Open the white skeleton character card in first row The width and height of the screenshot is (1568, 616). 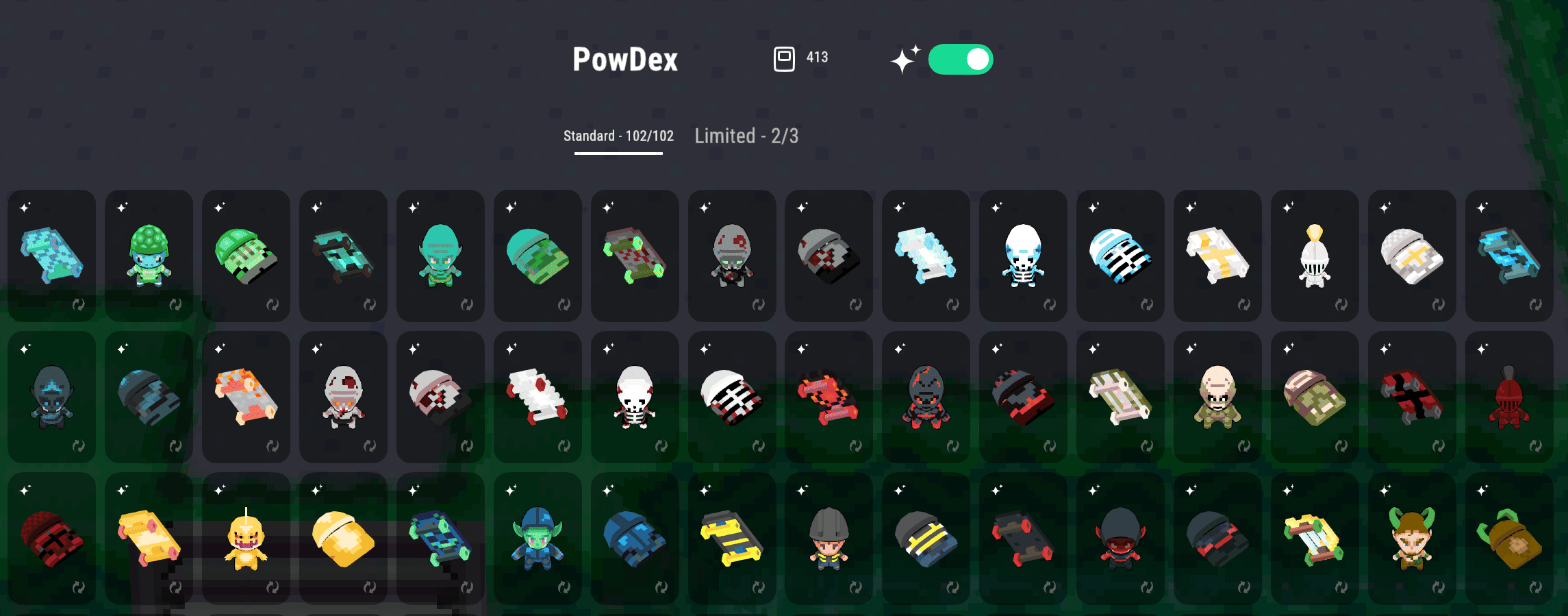click(1023, 256)
